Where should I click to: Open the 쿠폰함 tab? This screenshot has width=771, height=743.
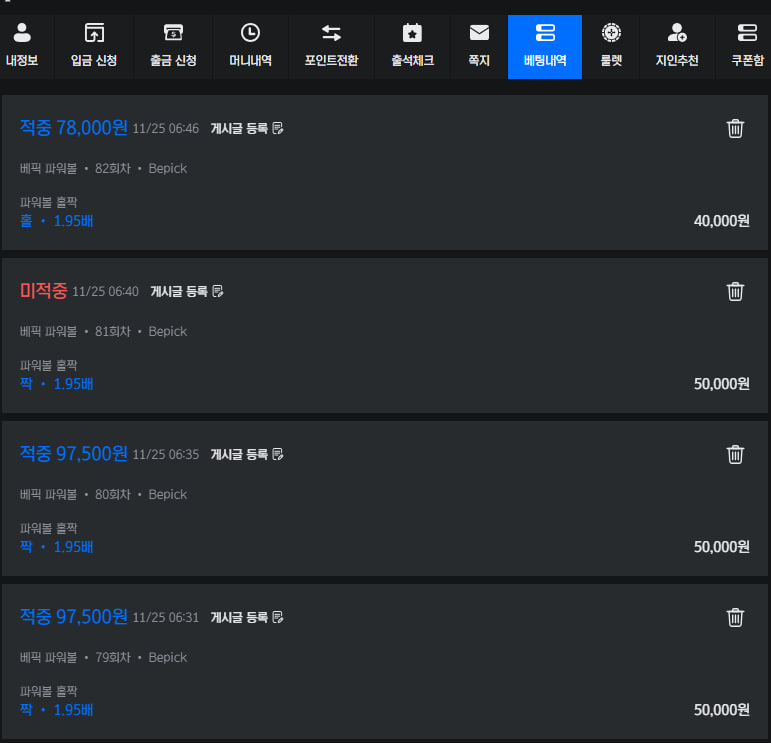[x=747, y=46]
